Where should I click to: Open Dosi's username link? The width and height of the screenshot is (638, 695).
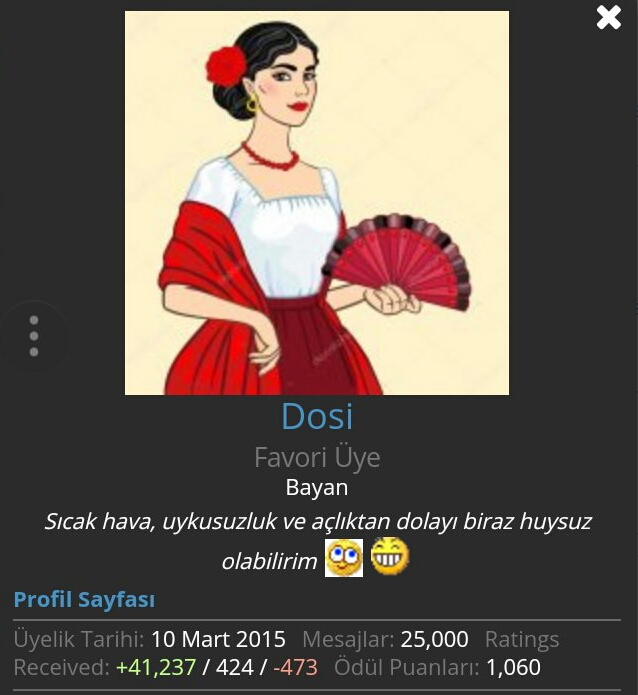pyautogui.click(x=317, y=416)
